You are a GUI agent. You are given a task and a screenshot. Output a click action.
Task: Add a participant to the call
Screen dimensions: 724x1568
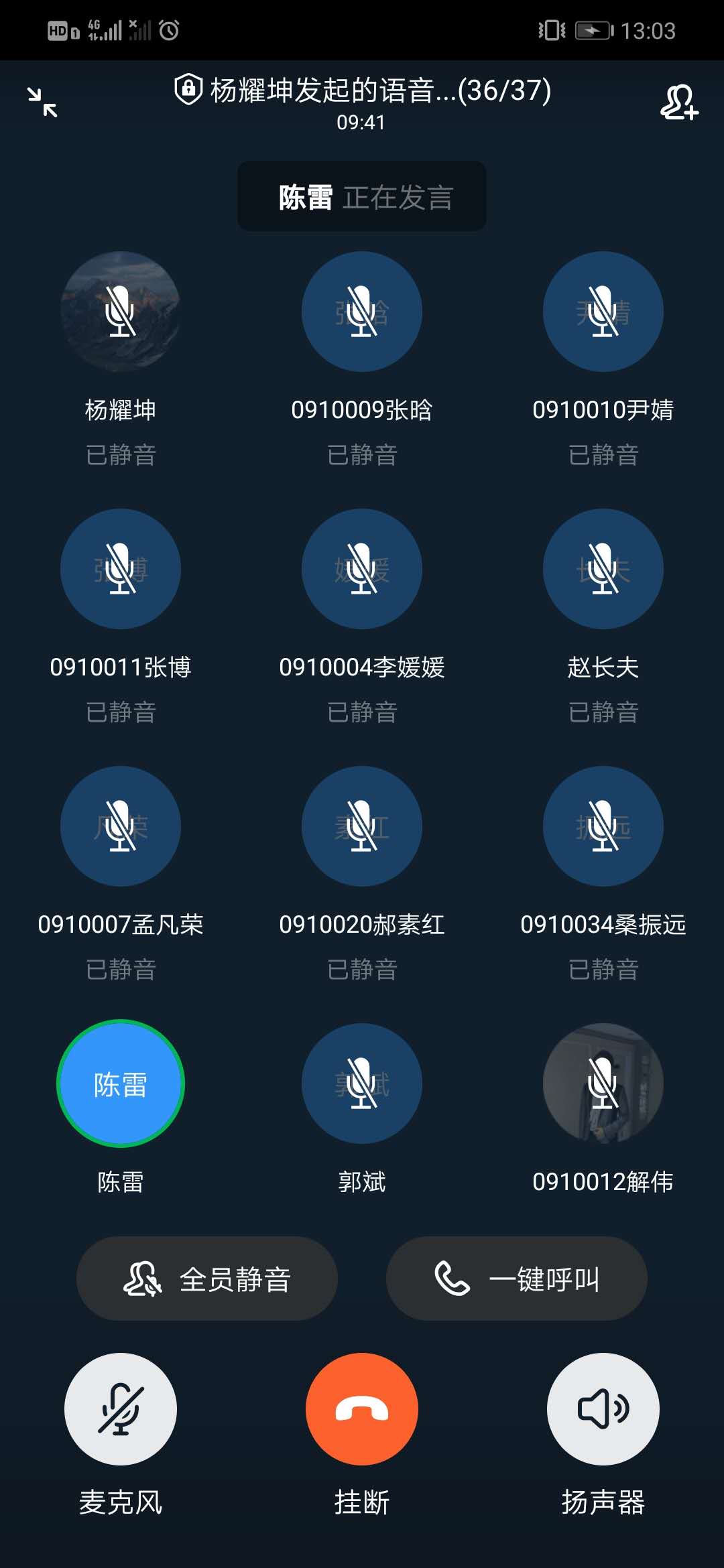point(679,102)
